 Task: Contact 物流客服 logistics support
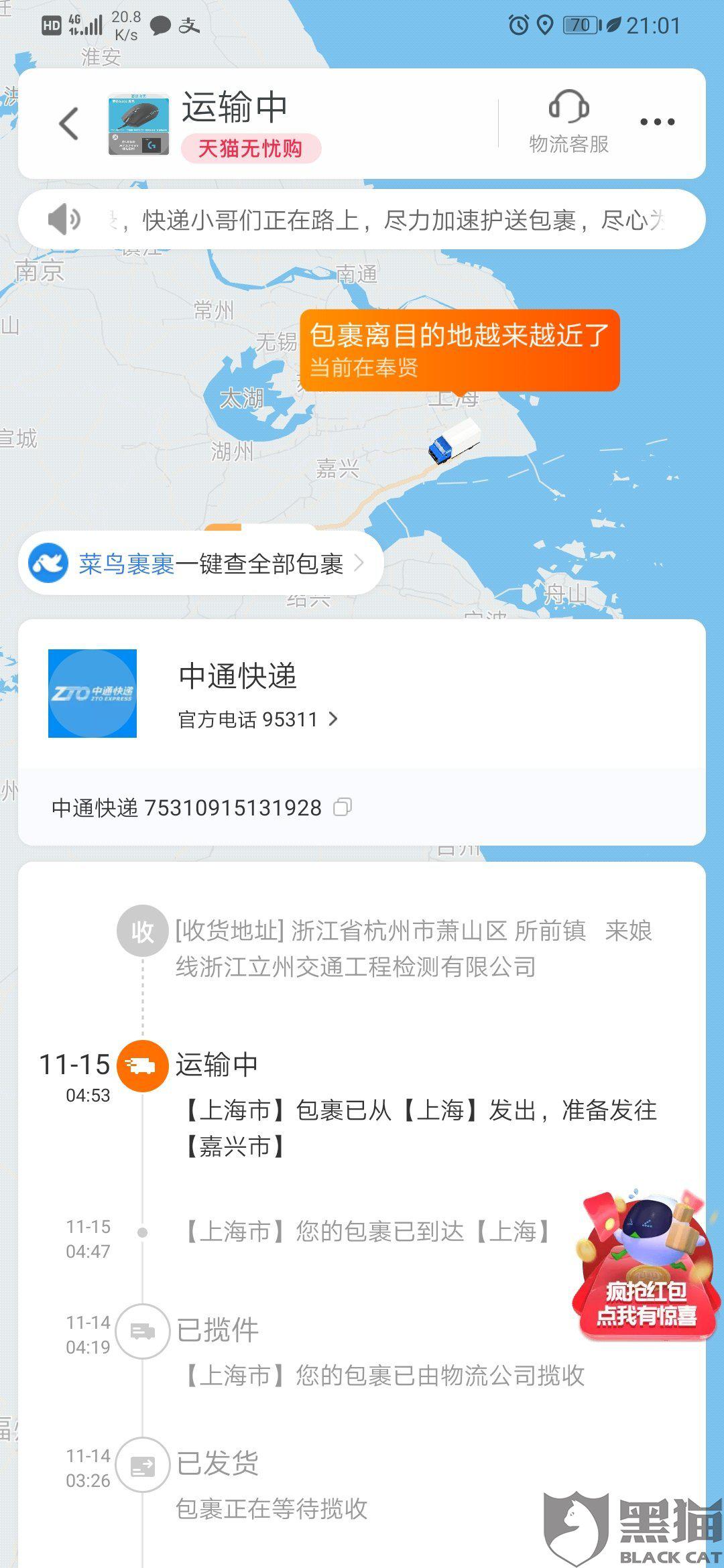coord(568,123)
